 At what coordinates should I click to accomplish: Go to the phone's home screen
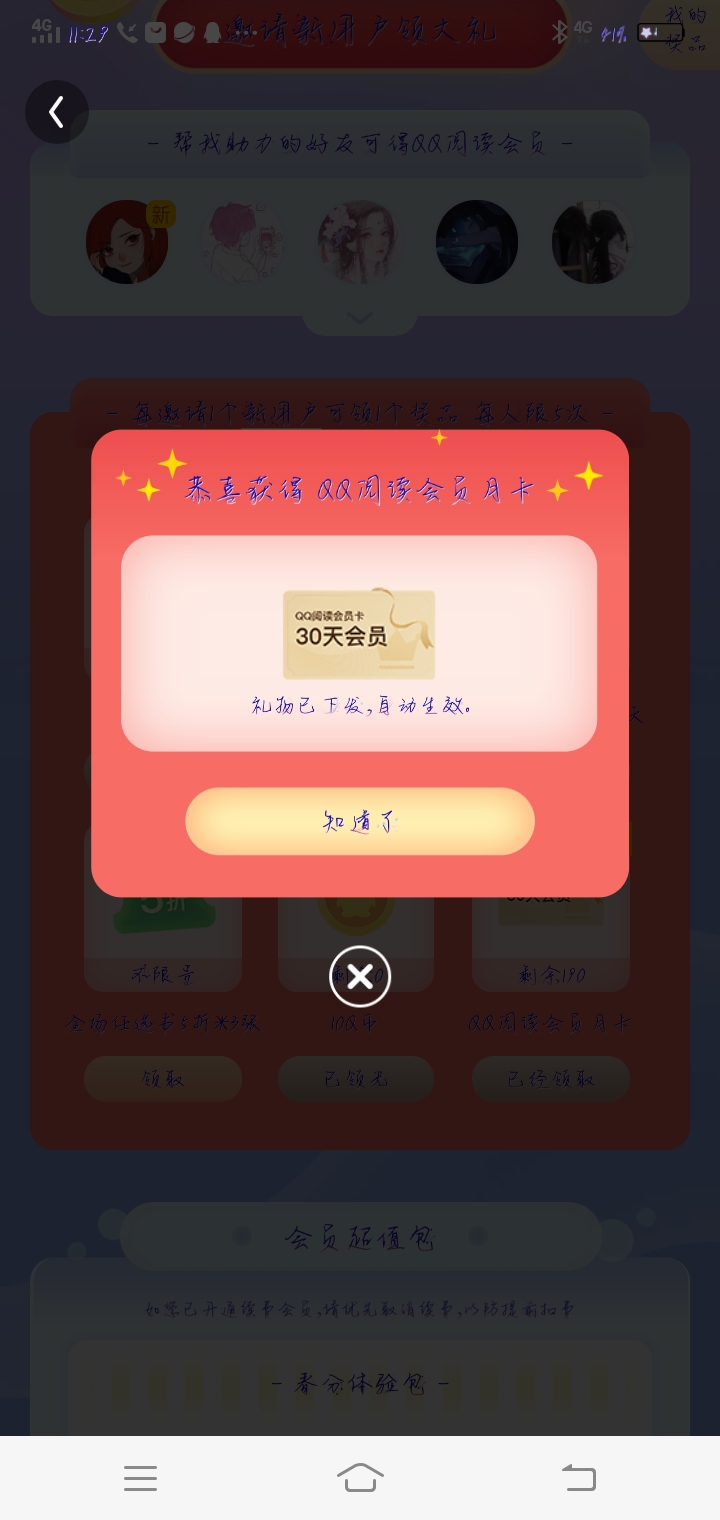(360, 1477)
